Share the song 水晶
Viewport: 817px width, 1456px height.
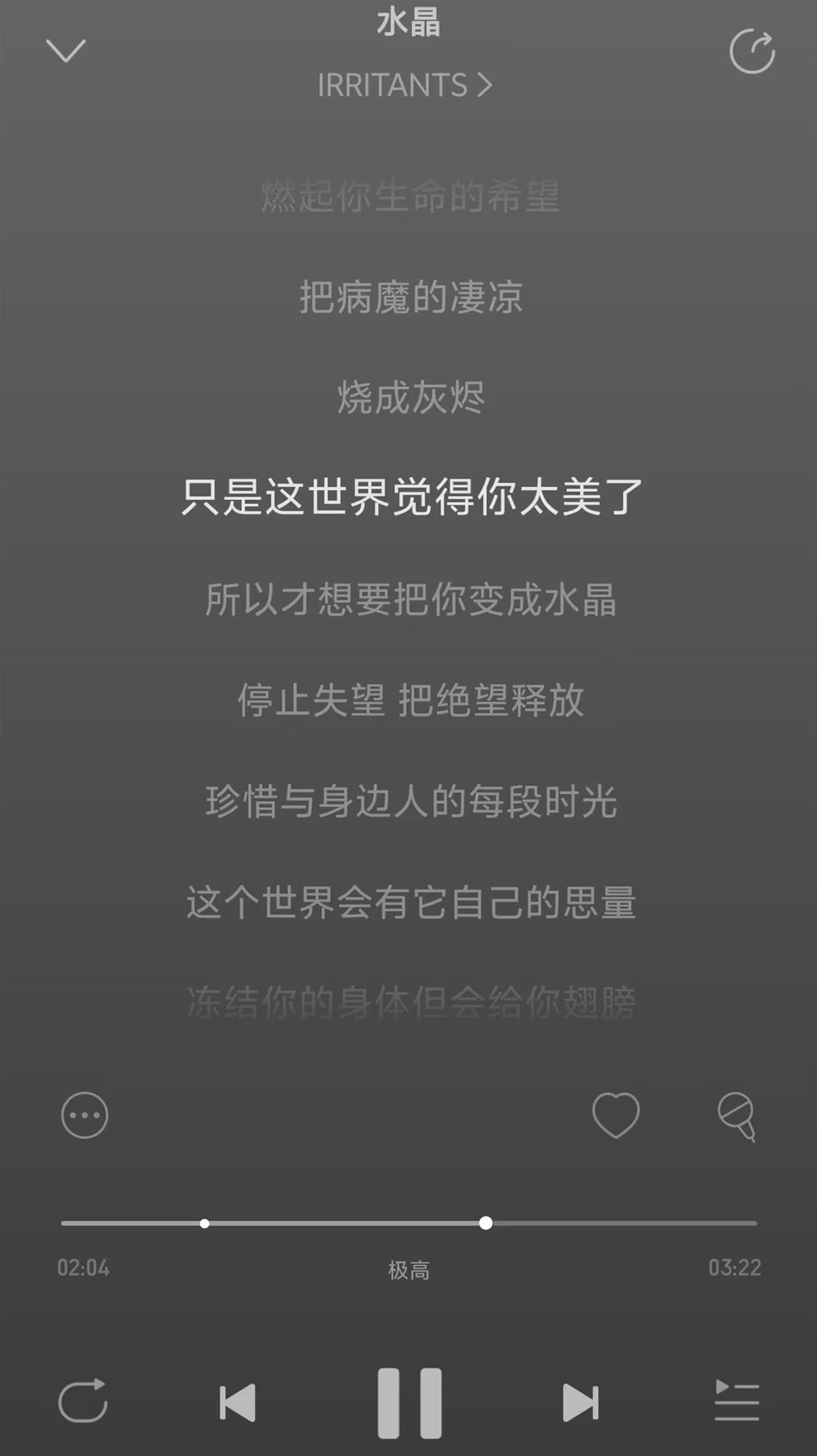(752, 51)
